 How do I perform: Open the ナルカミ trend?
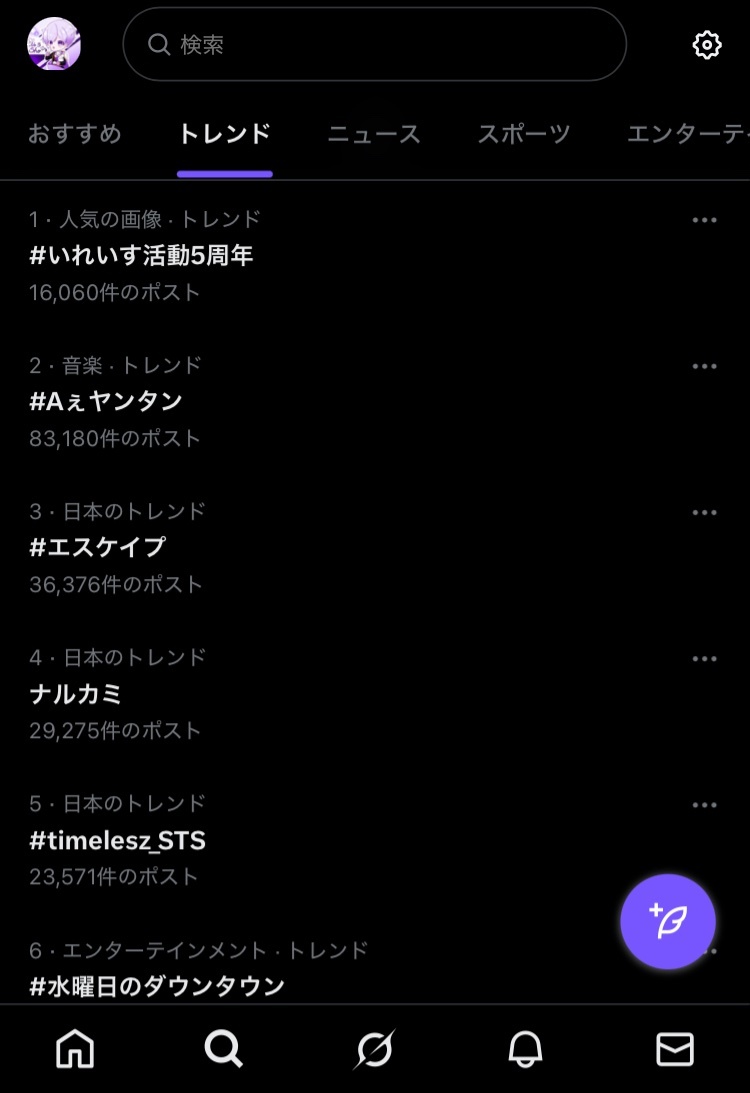click(x=76, y=694)
